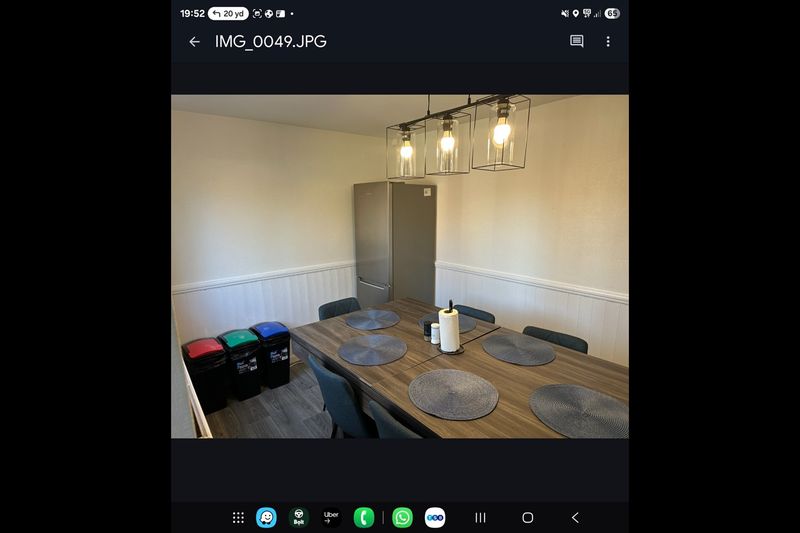
Task: Tap the system home button
Action: click(528, 517)
